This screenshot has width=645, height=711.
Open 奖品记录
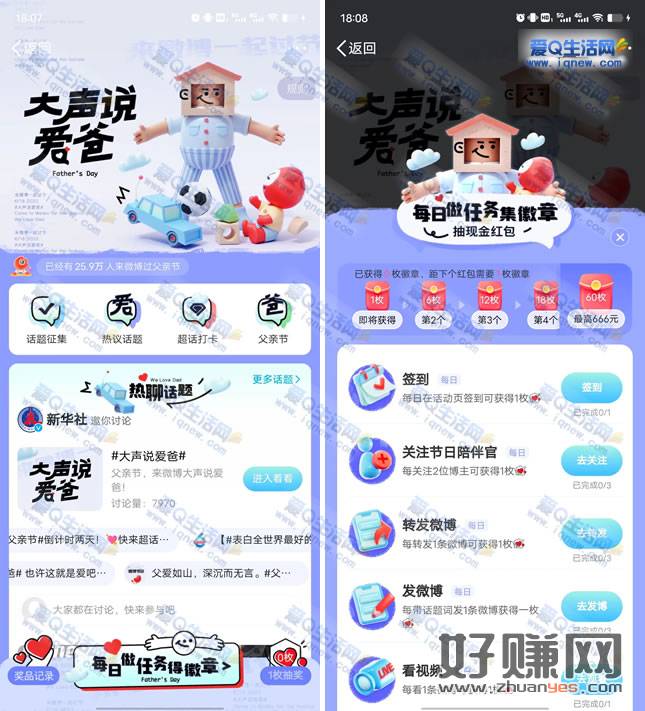tap(36, 675)
